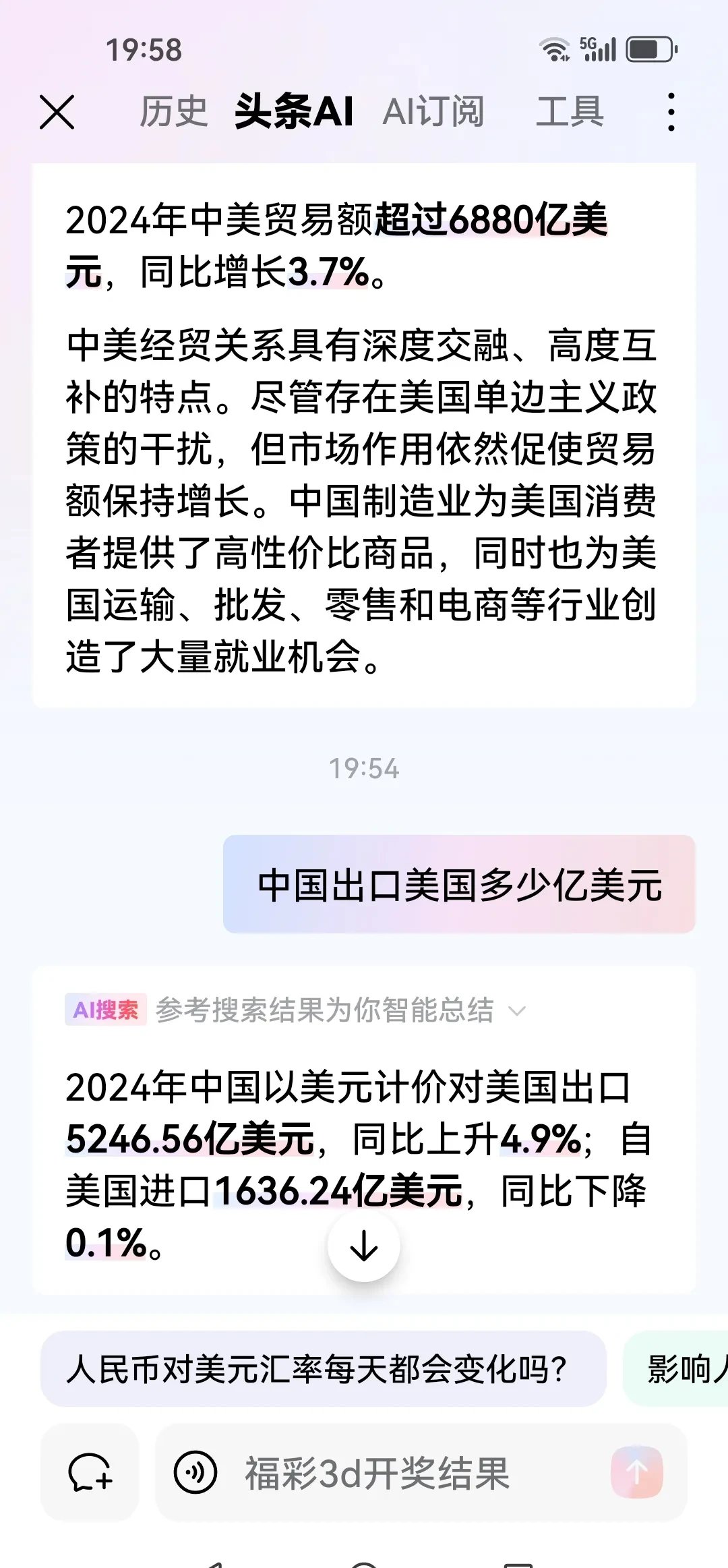Open the three-dot overflow menu
728x1568 pixels.
[x=670, y=112]
